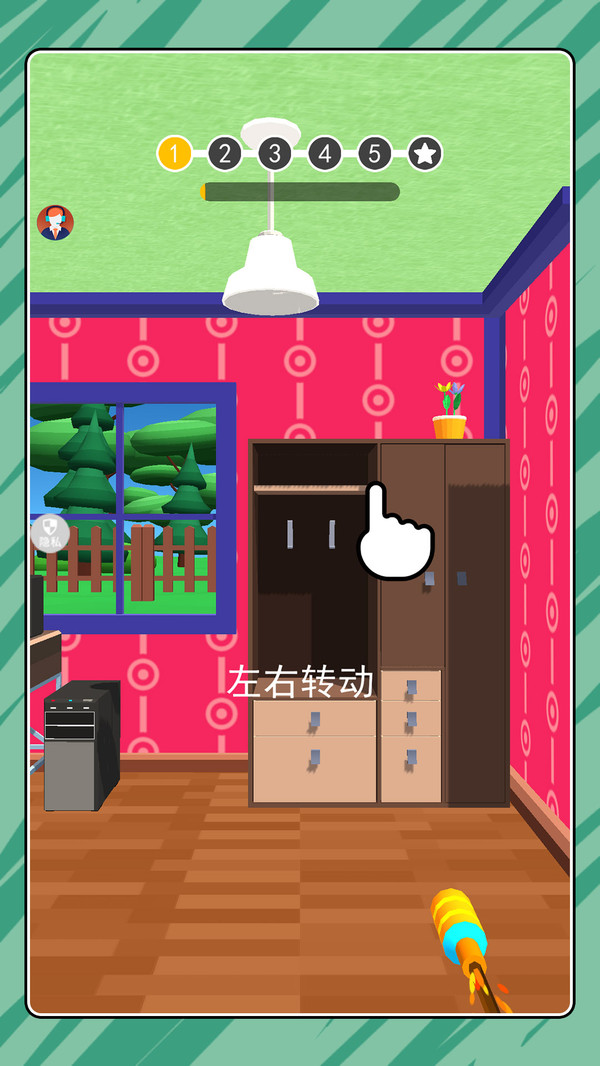Open the 隐私 privacy shield button
This screenshot has width=600, height=1066.
click(50, 533)
